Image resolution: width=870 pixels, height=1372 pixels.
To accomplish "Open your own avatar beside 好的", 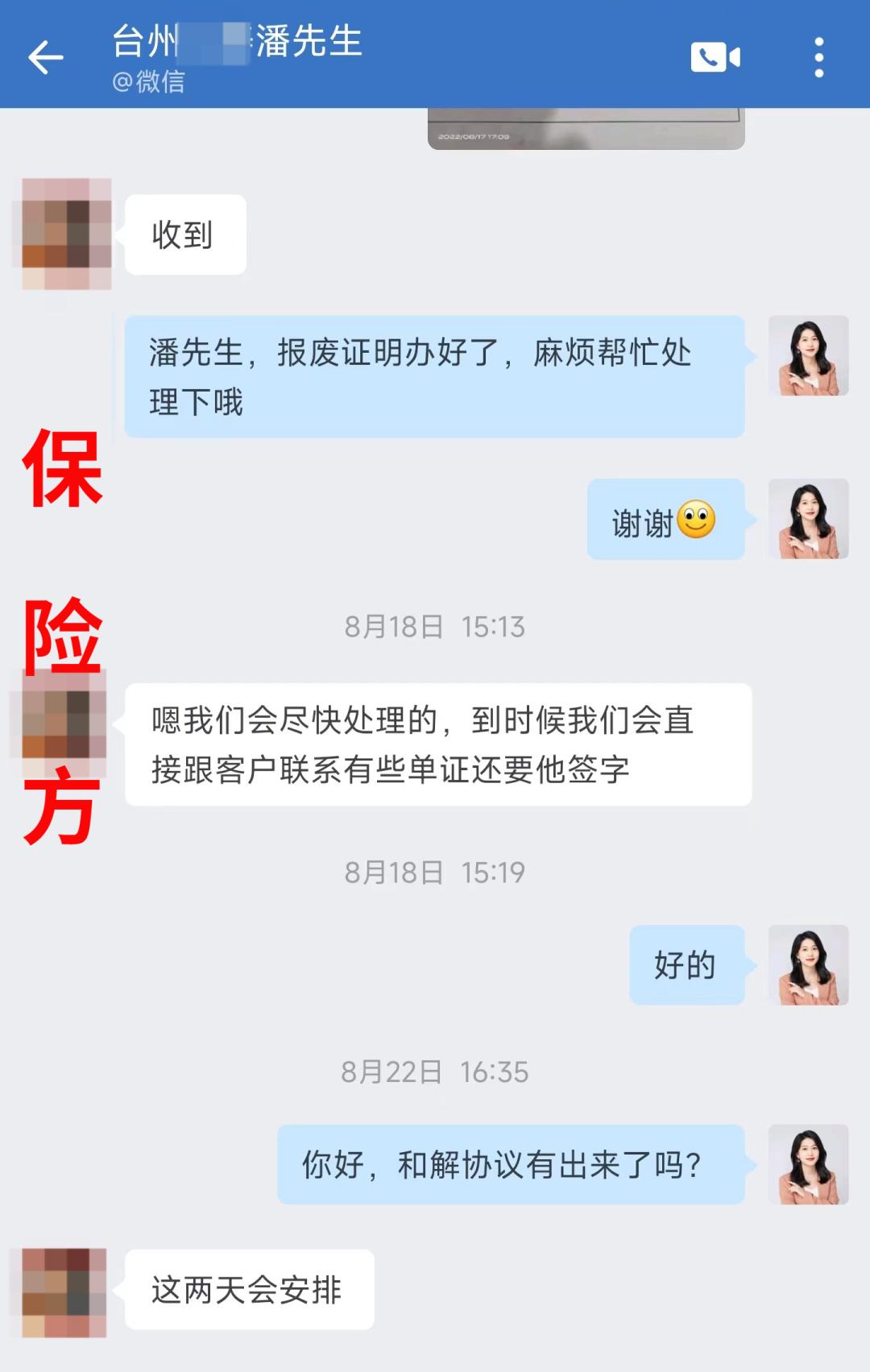I will (x=810, y=967).
